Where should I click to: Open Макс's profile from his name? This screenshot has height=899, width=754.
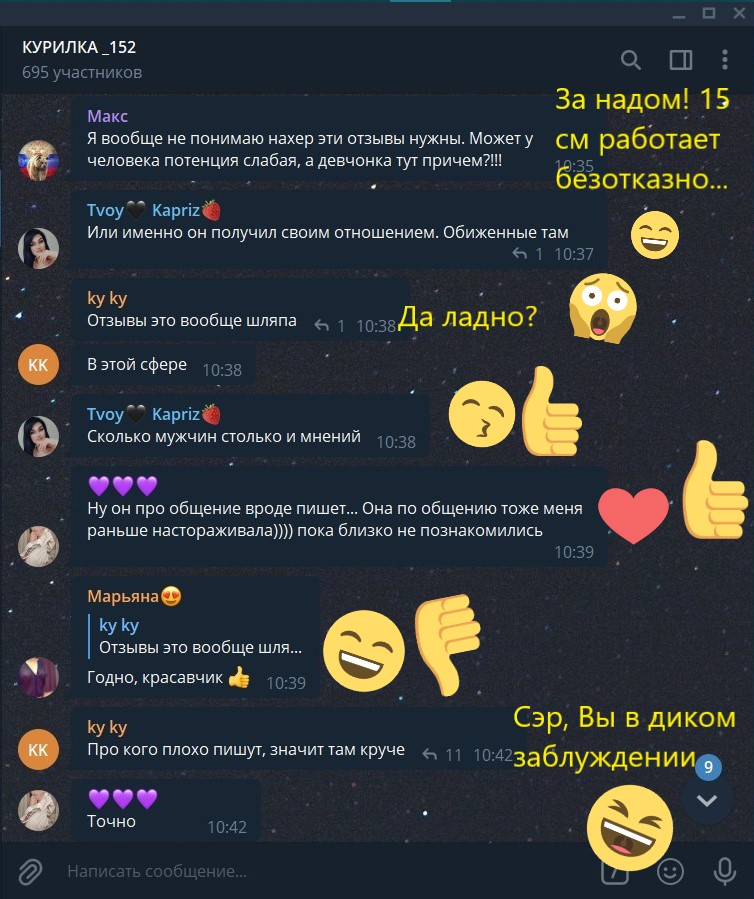(107, 116)
